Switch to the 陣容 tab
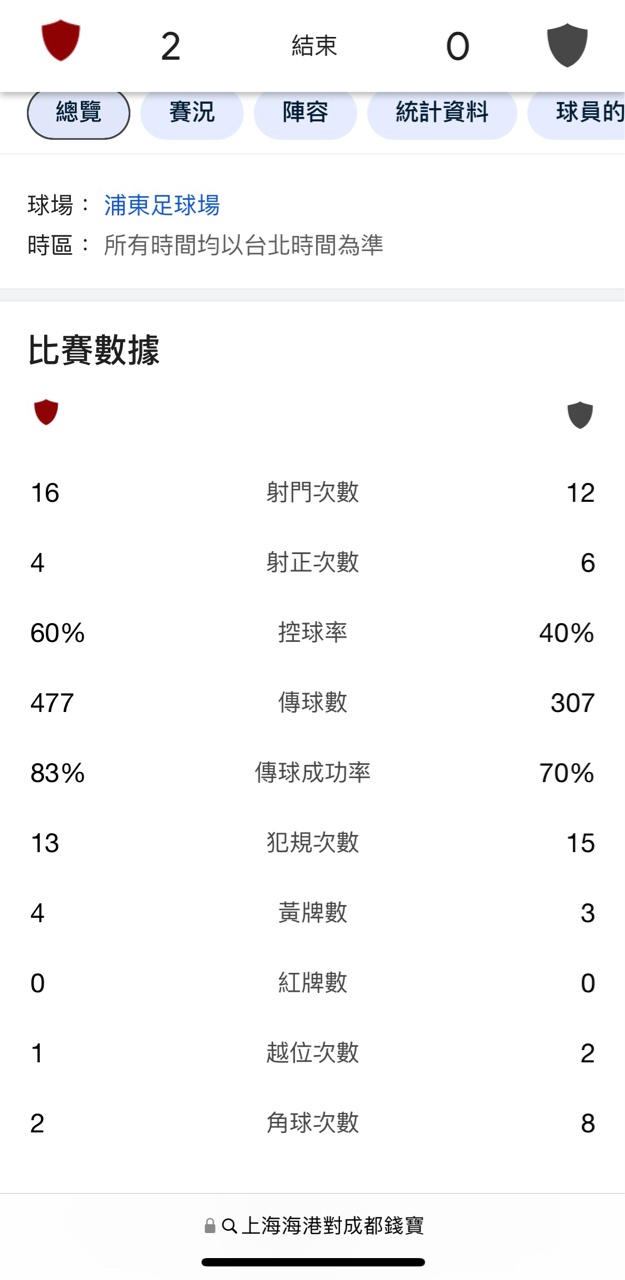This screenshot has width=625, height=1280. pos(305,113)
